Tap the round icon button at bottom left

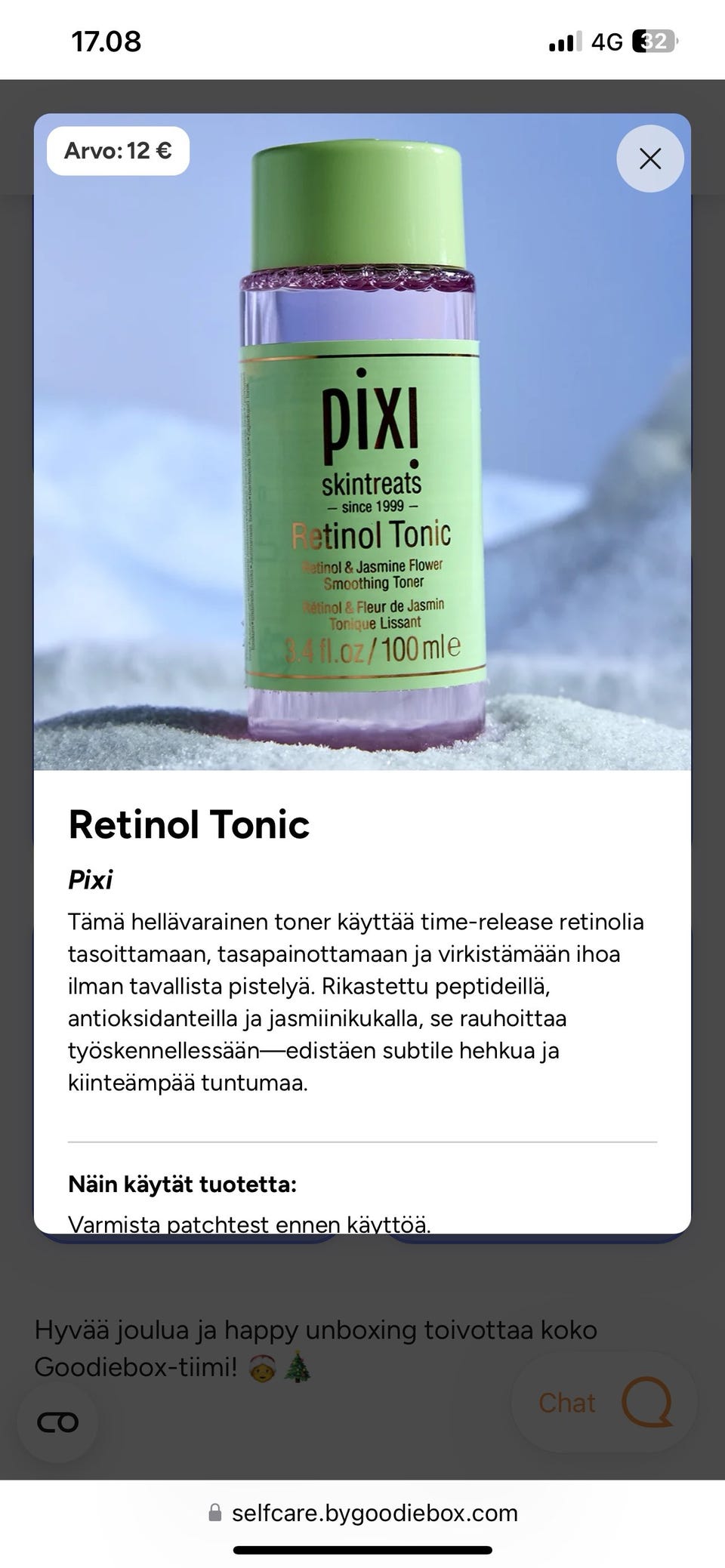pos(58,1422)
